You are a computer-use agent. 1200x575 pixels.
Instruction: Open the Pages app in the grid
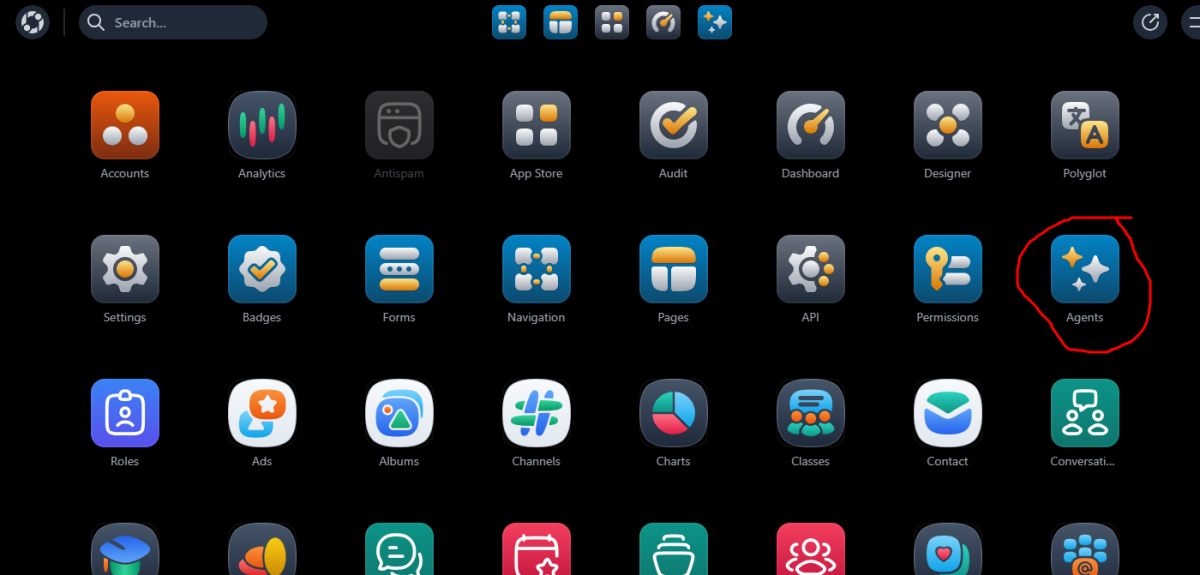point(673,270)
